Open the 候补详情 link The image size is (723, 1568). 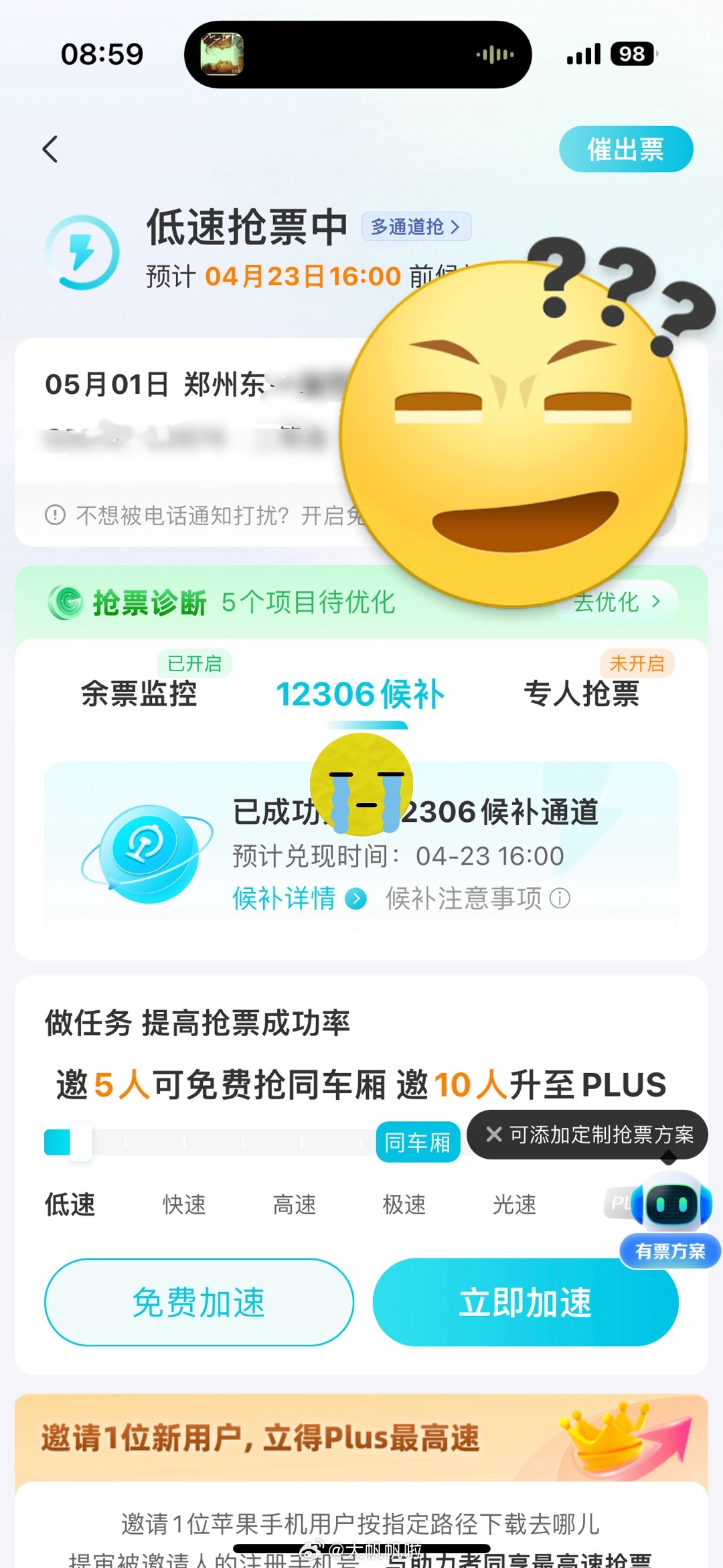click(x=299, y=898)
